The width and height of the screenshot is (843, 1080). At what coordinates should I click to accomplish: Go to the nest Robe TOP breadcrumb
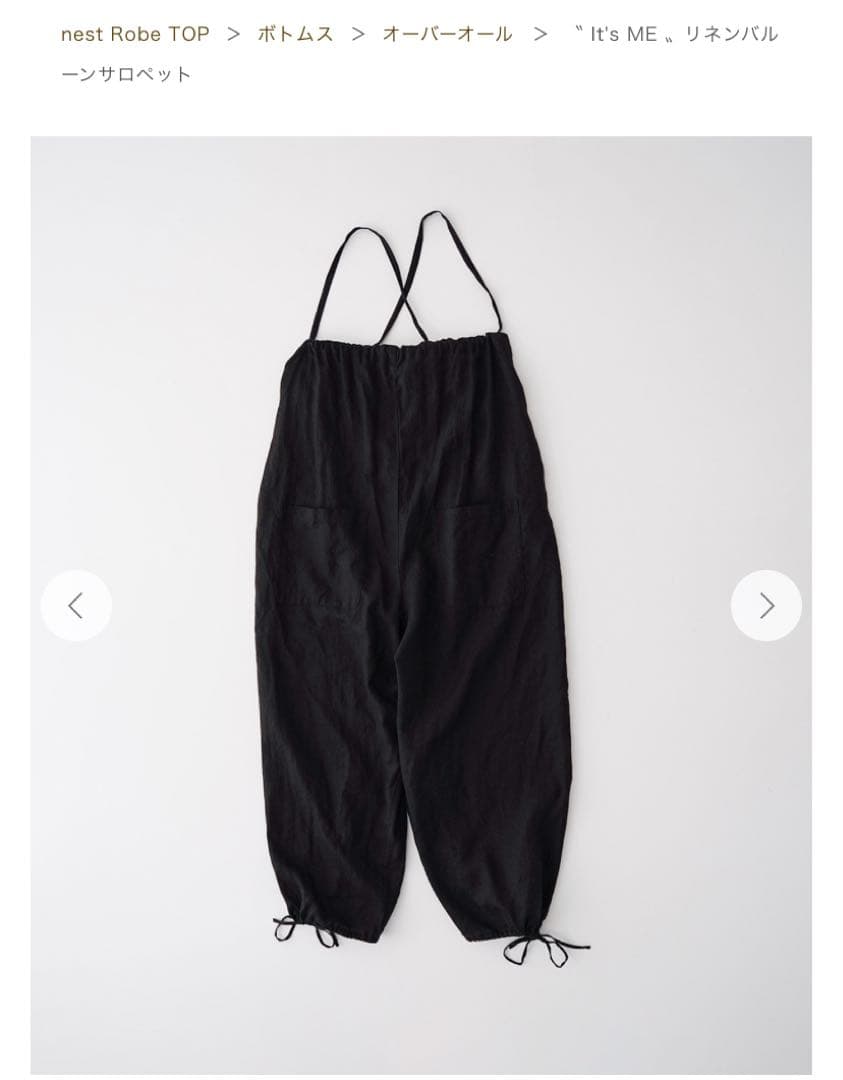click(135, 34)
